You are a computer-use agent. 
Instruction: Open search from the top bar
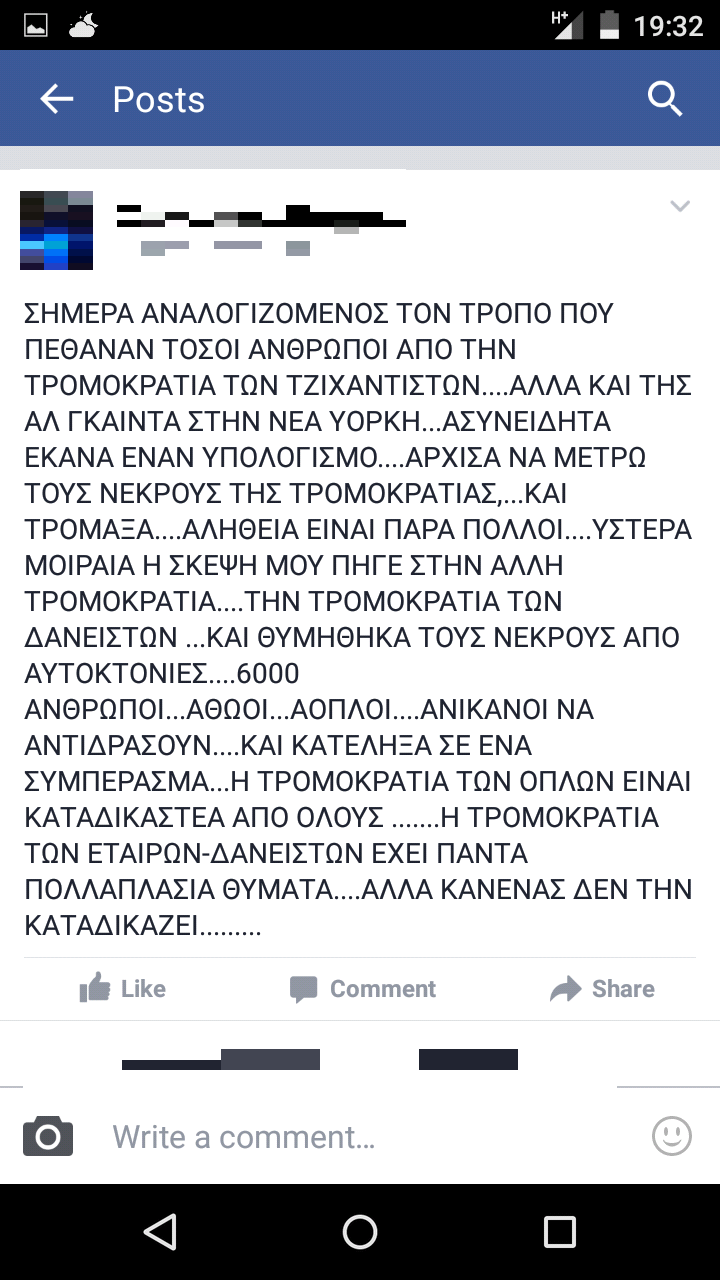click(665, 99)
